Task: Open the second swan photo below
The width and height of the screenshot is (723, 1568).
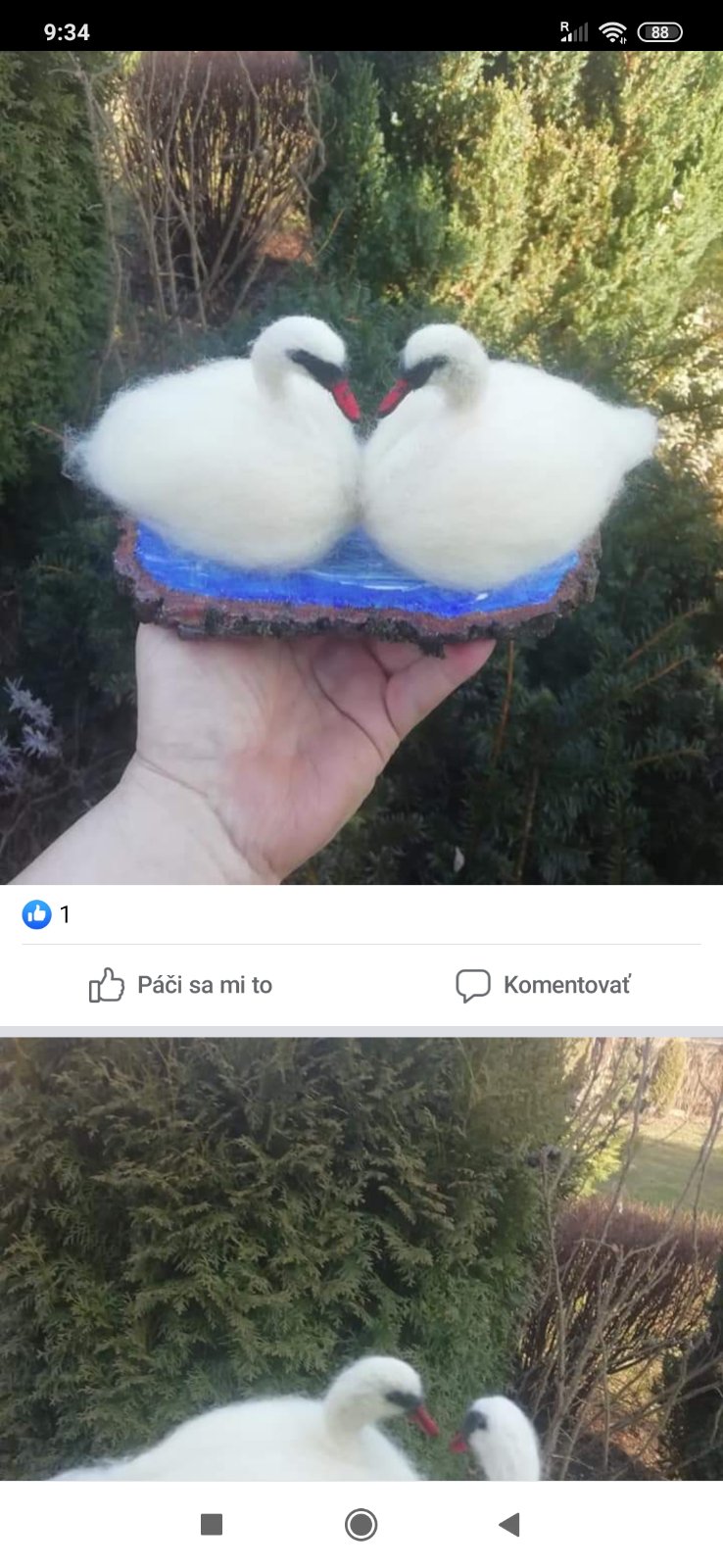Action: (361, 1259)
